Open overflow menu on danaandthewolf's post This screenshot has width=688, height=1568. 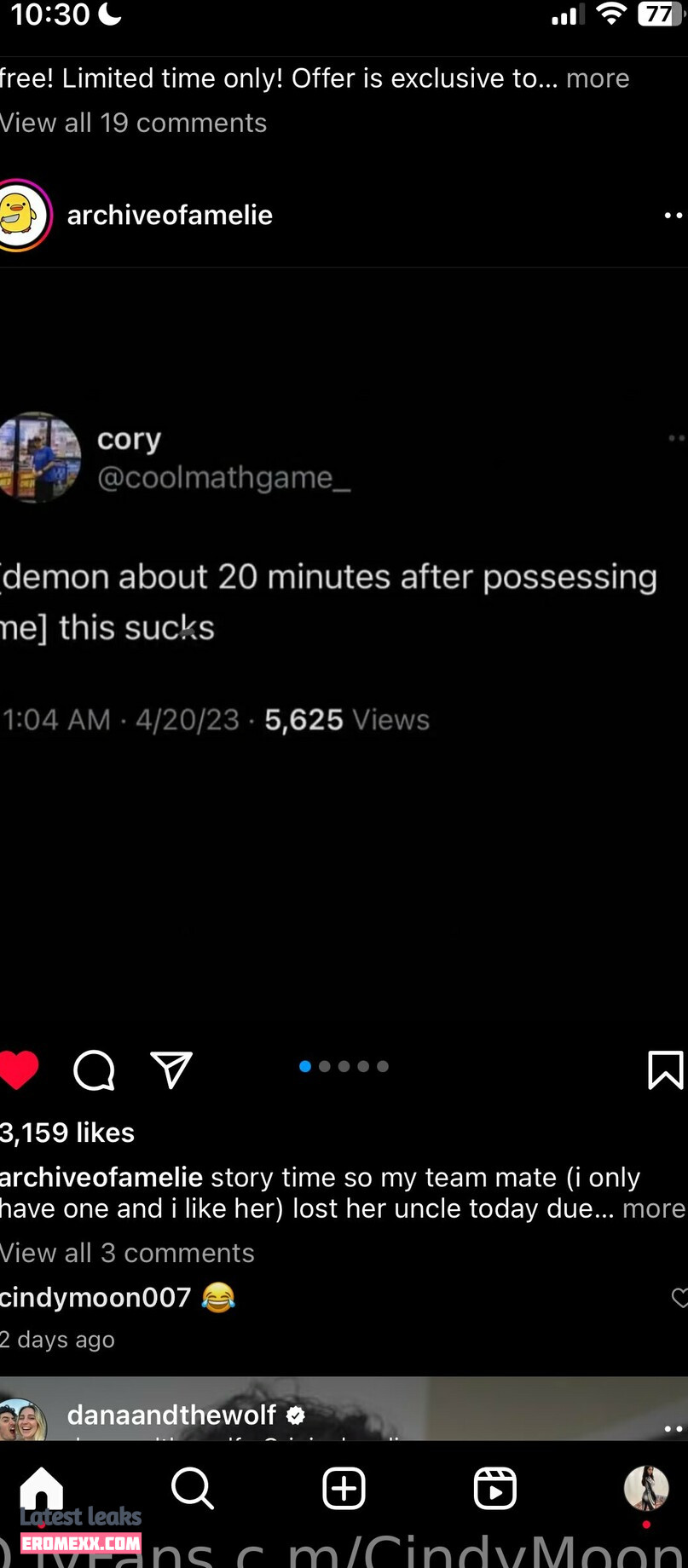(673, 1428)
